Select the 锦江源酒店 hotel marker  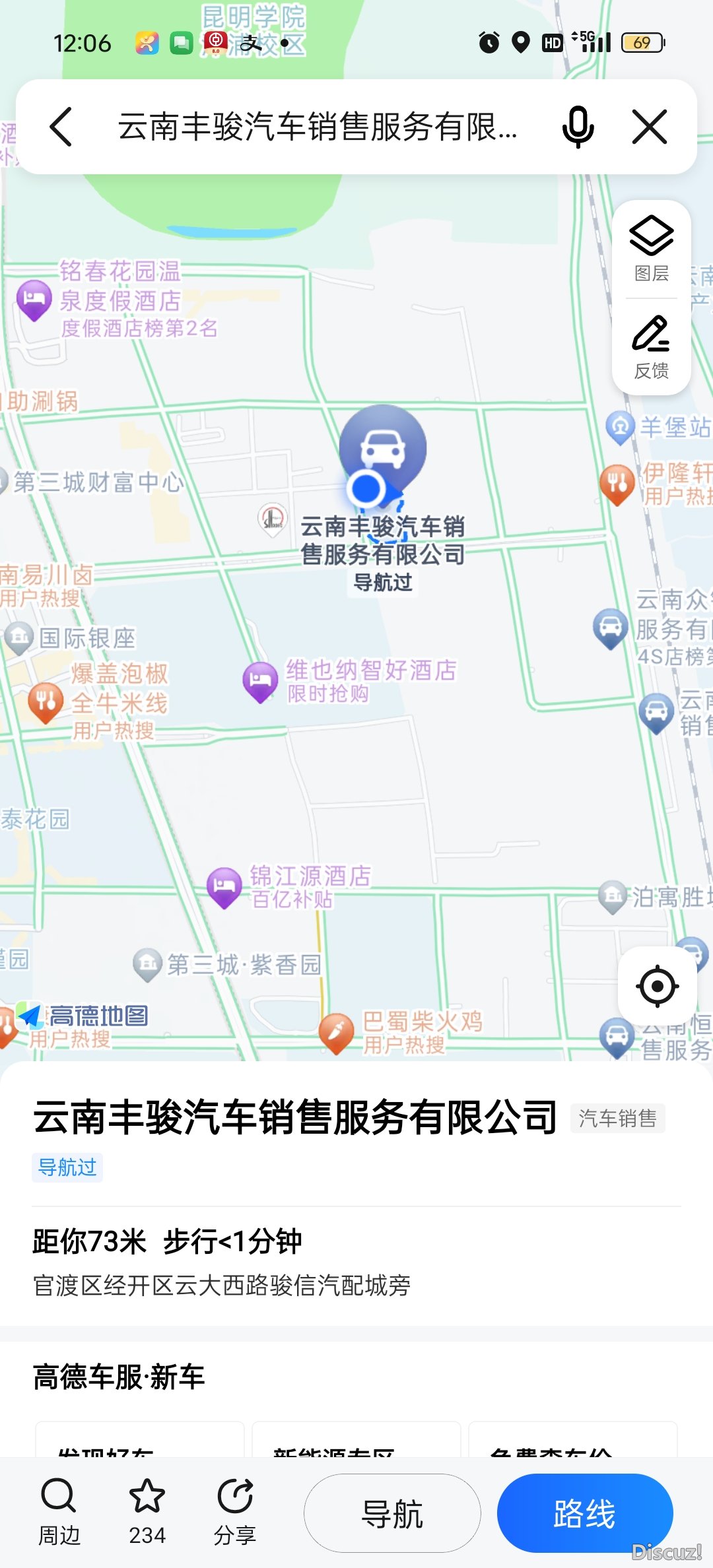[x=224, y=886]
